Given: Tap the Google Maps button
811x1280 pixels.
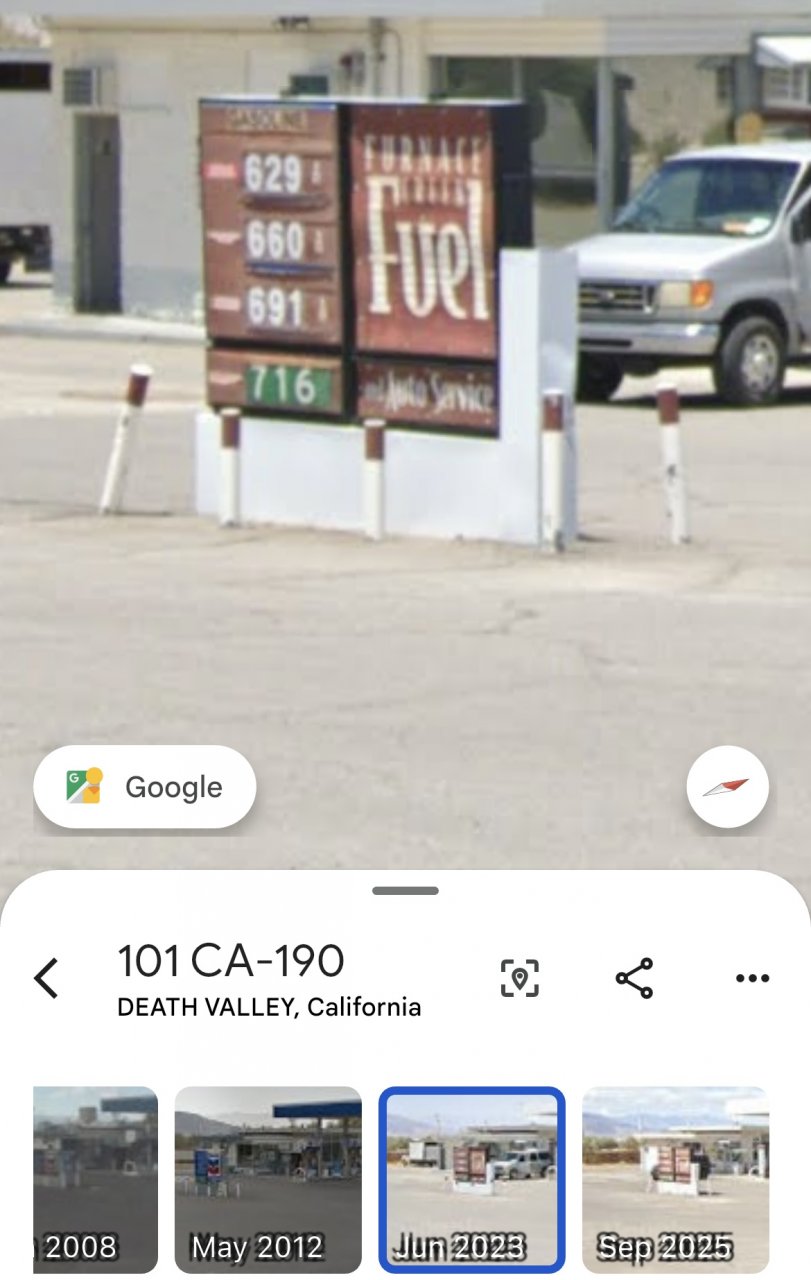Looking at the screenshot, I should point(145,787).
